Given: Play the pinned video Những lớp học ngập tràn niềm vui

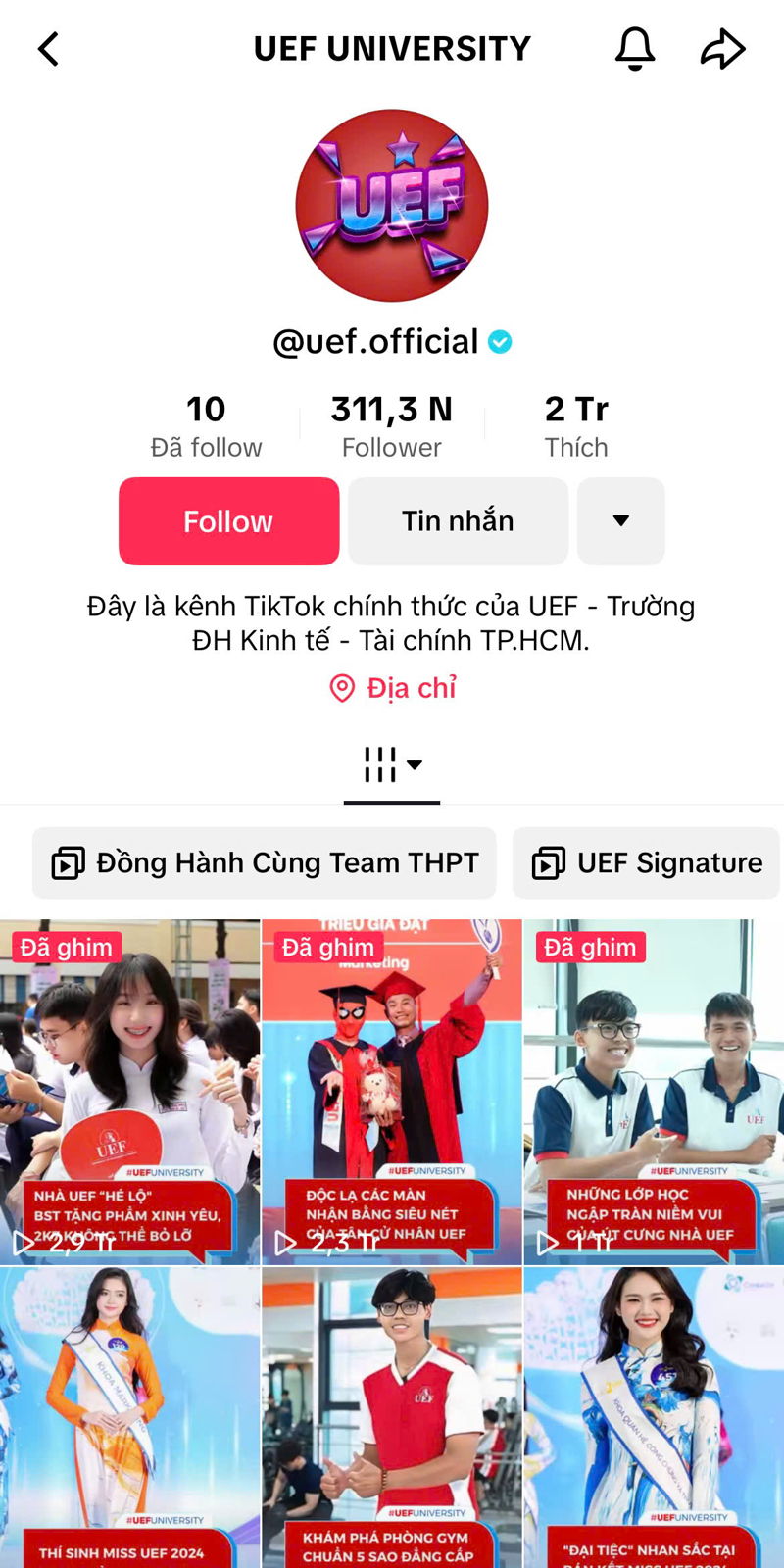Looking at the screenshot, I should (x=654, y=1092).
